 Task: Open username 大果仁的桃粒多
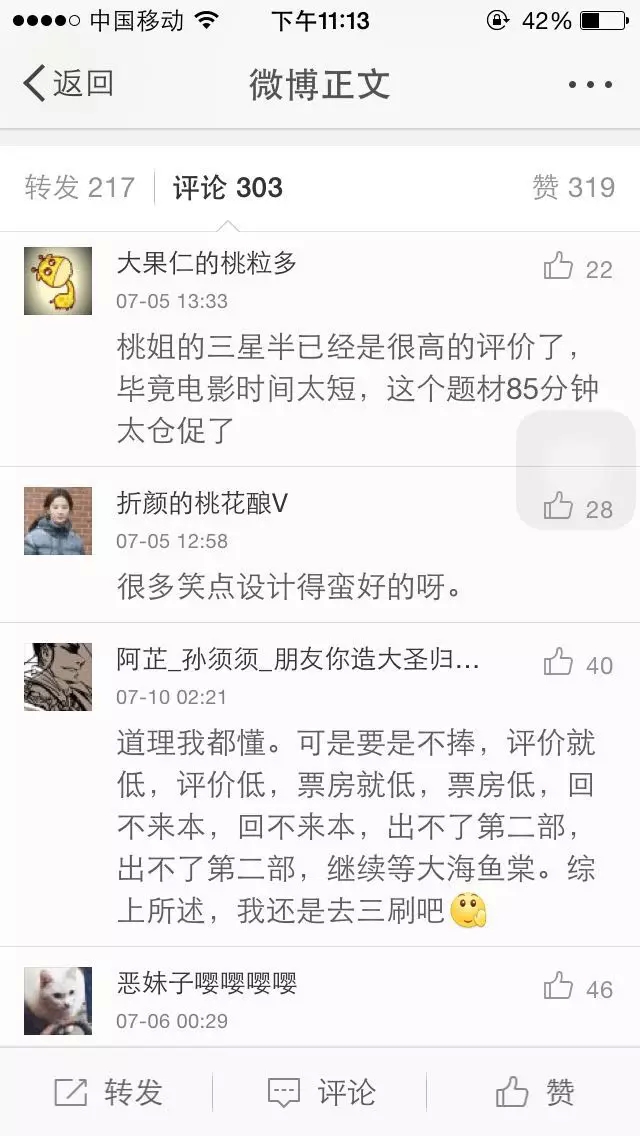[207, 263]
